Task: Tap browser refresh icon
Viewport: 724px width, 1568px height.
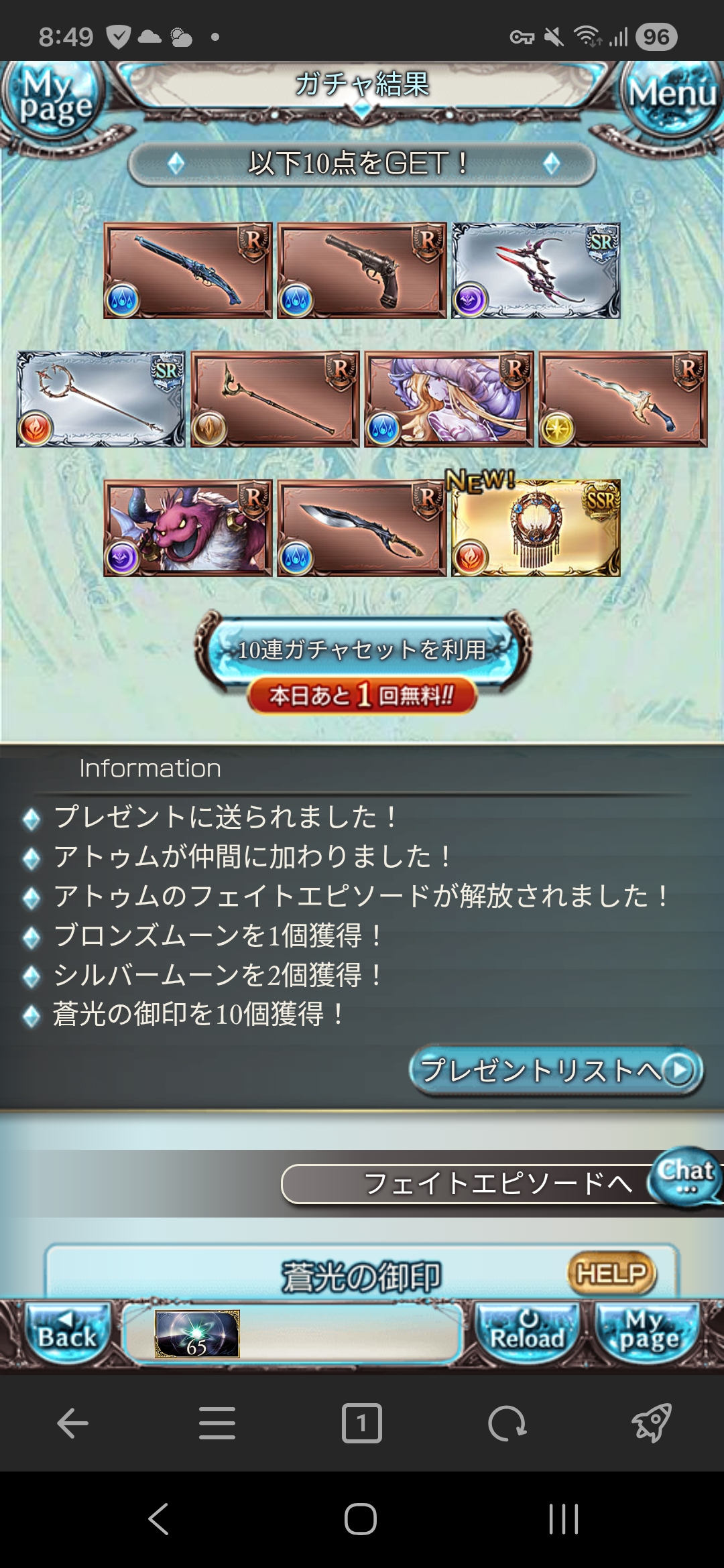Action: (x=507, y=1423)
